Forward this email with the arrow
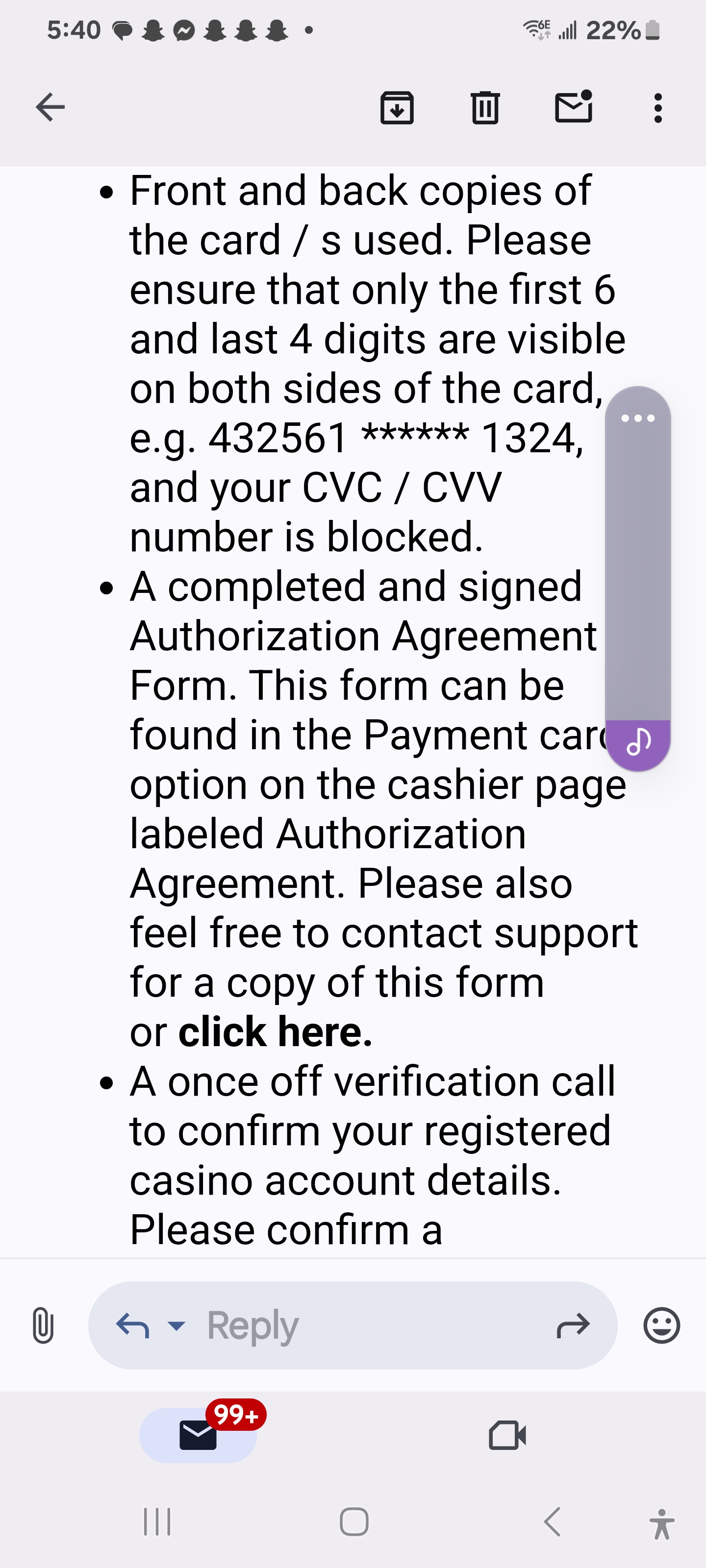 tap(573, 1325)
